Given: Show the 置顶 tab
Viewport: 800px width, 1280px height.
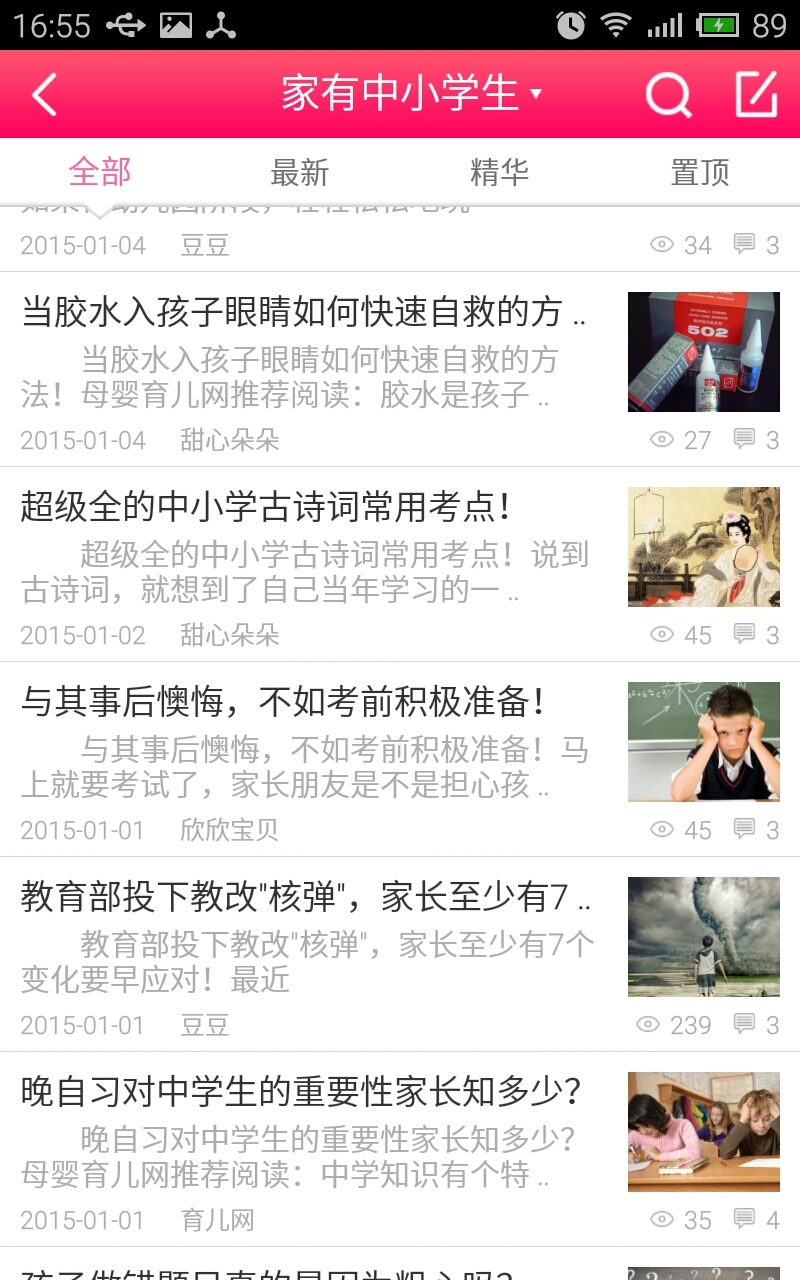Looking at the screenshot, I should [x=700, y=172].
